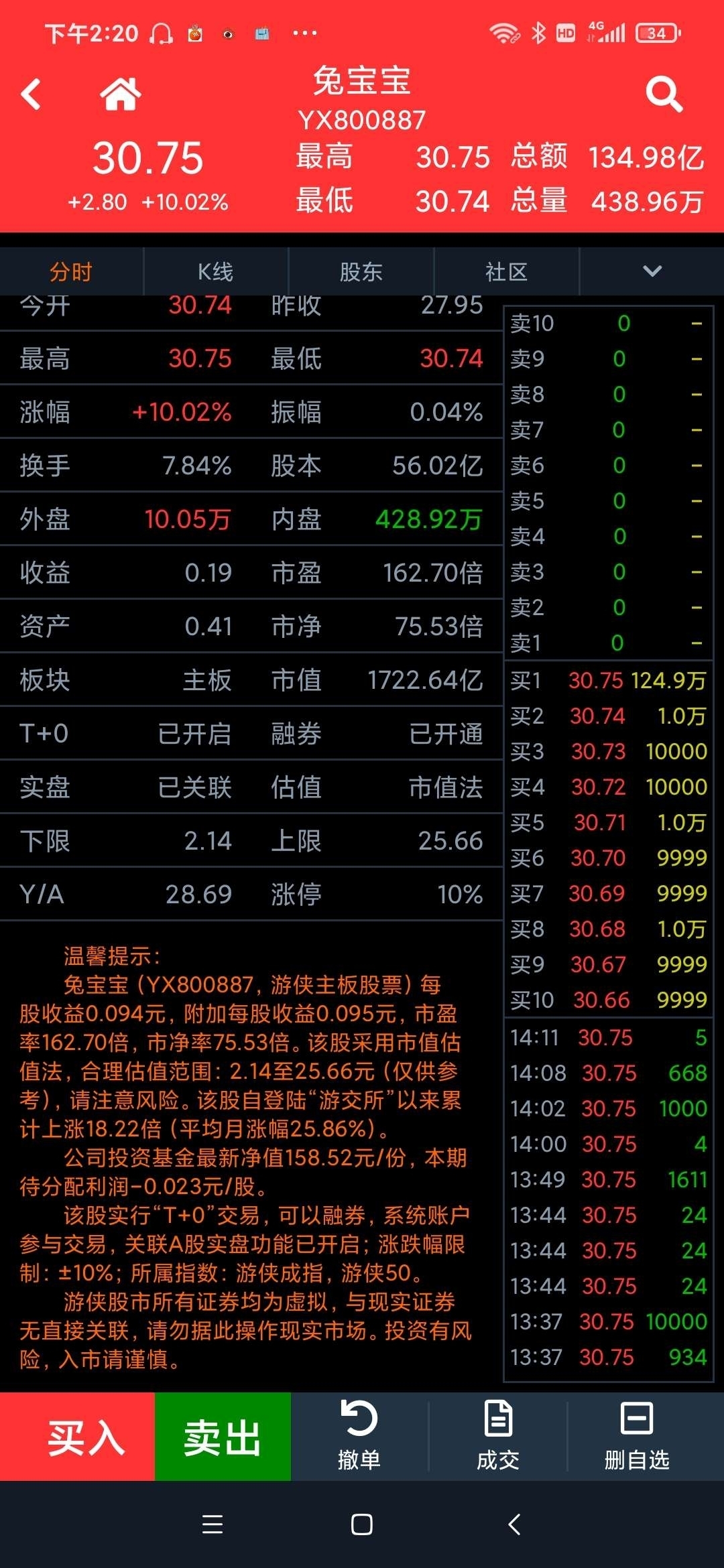
Task: Switch to the 分时 tab
Action: tap(71, 271)
